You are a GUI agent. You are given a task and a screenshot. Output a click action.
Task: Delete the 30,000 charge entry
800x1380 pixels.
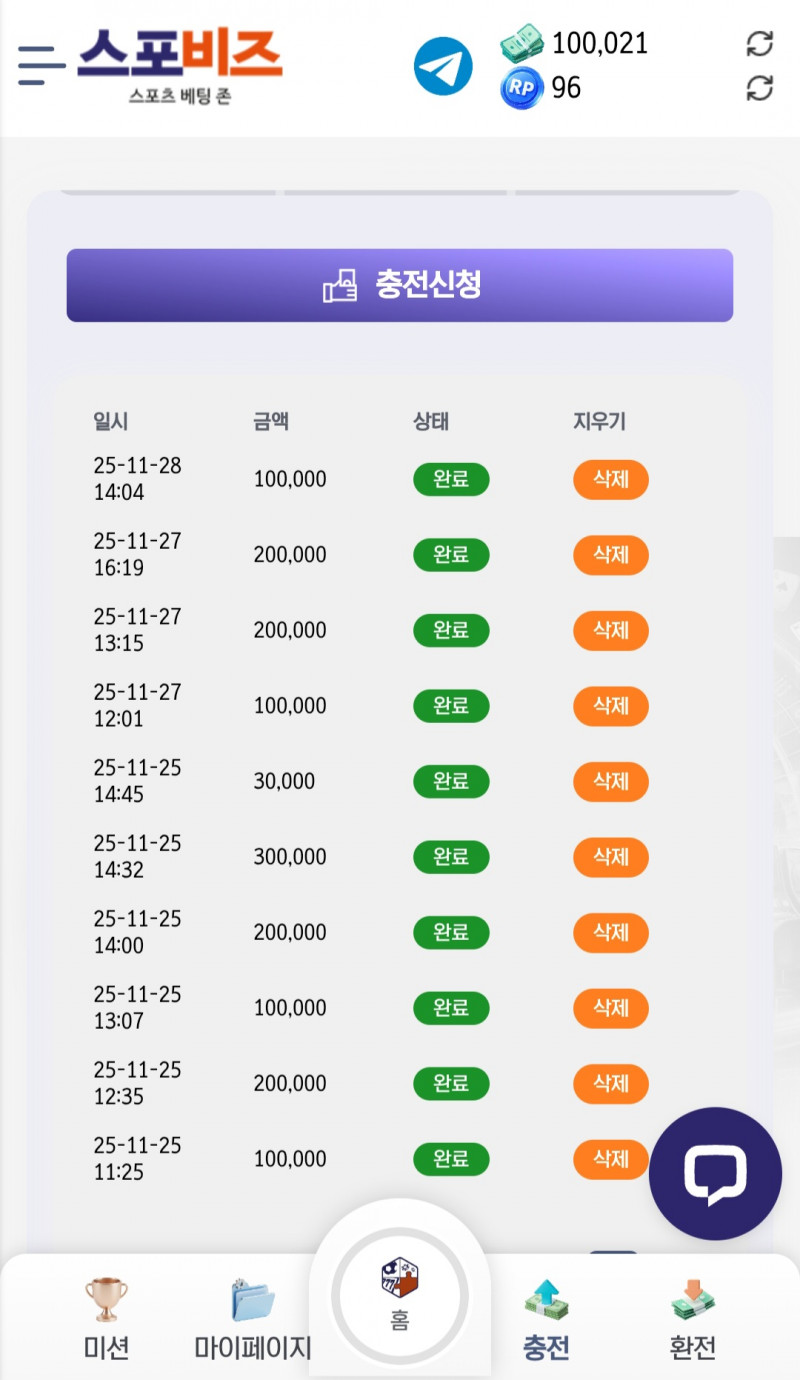pyautogui.click(x=610, y=781)
